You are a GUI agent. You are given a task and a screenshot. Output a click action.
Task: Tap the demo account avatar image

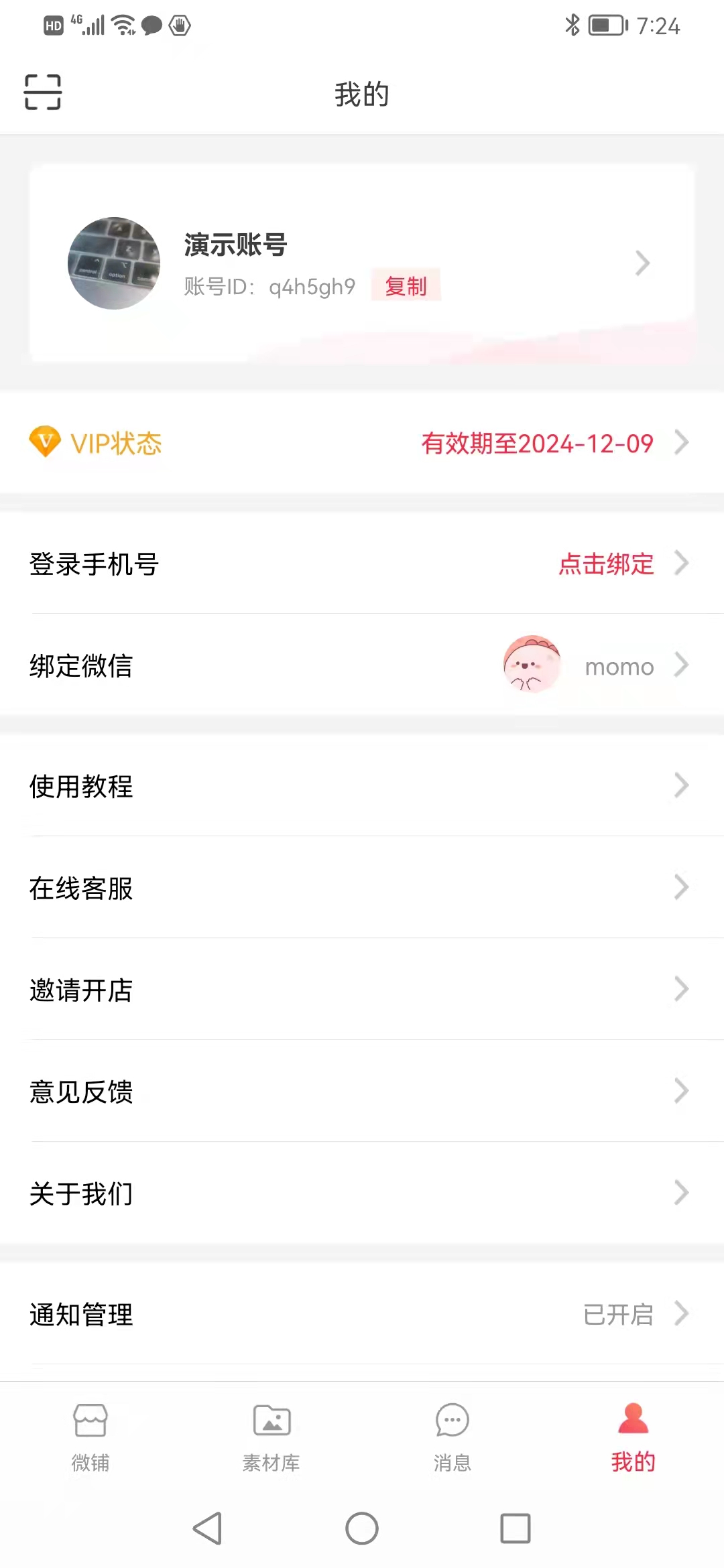(x=113, y=263)
